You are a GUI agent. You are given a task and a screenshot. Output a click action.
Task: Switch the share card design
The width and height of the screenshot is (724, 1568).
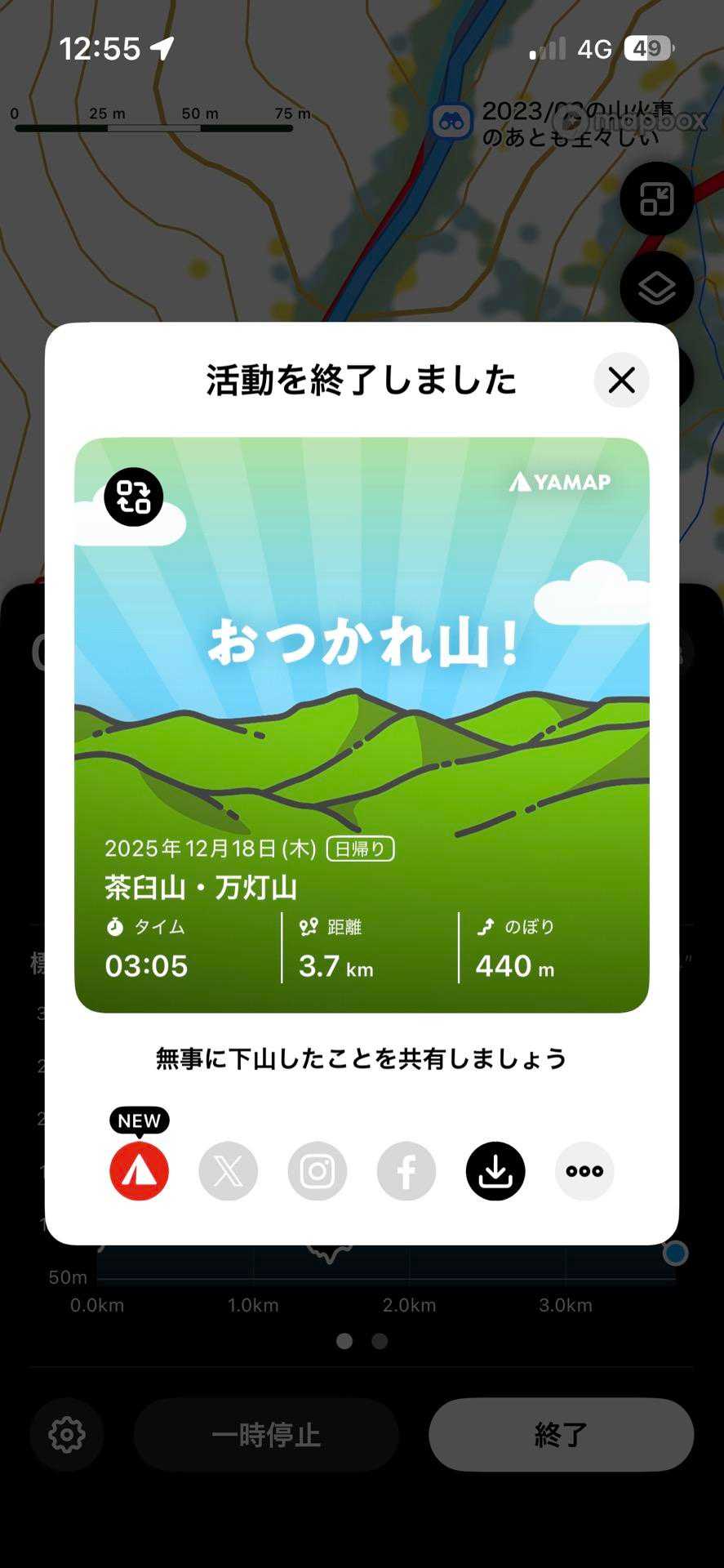tap(134, 497)
